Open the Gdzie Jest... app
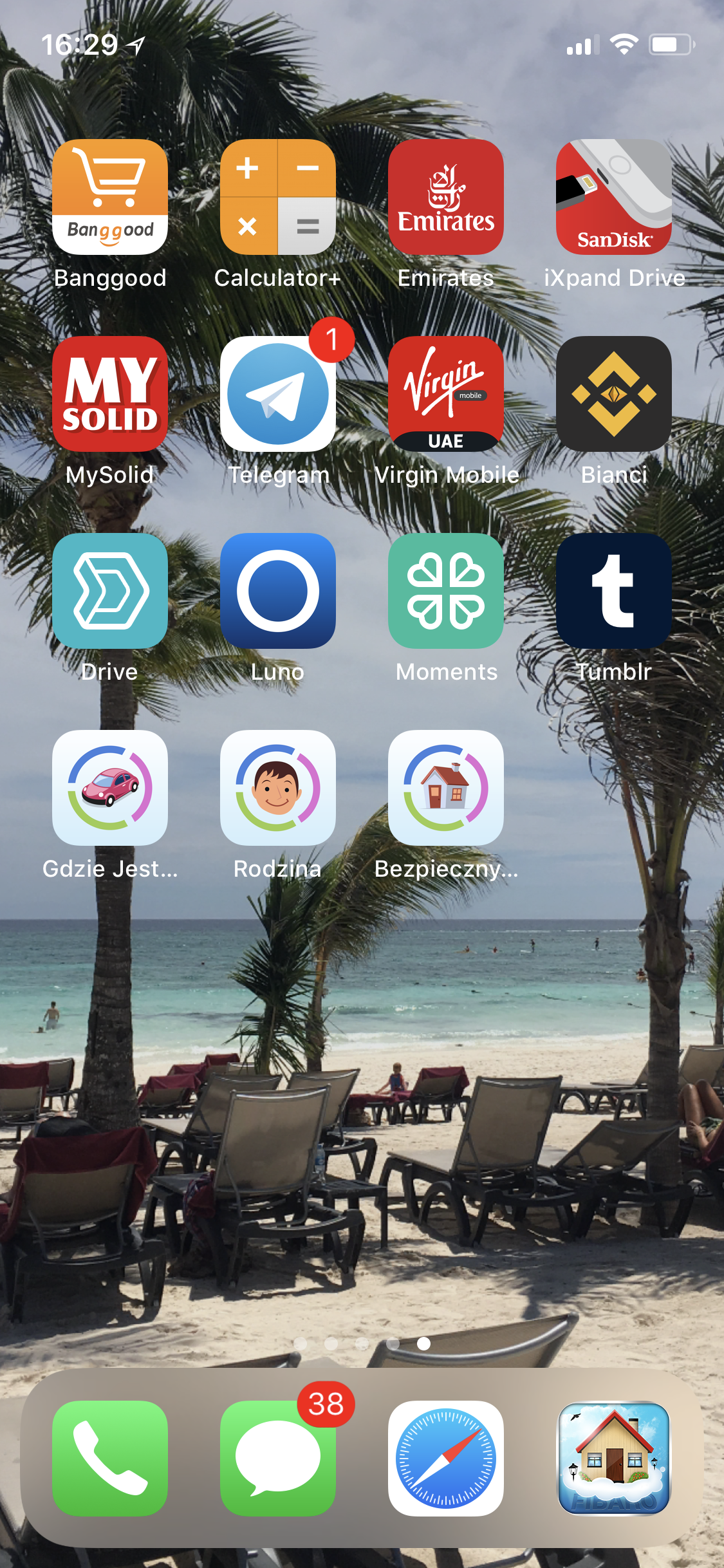 click(x=110, y=788)
